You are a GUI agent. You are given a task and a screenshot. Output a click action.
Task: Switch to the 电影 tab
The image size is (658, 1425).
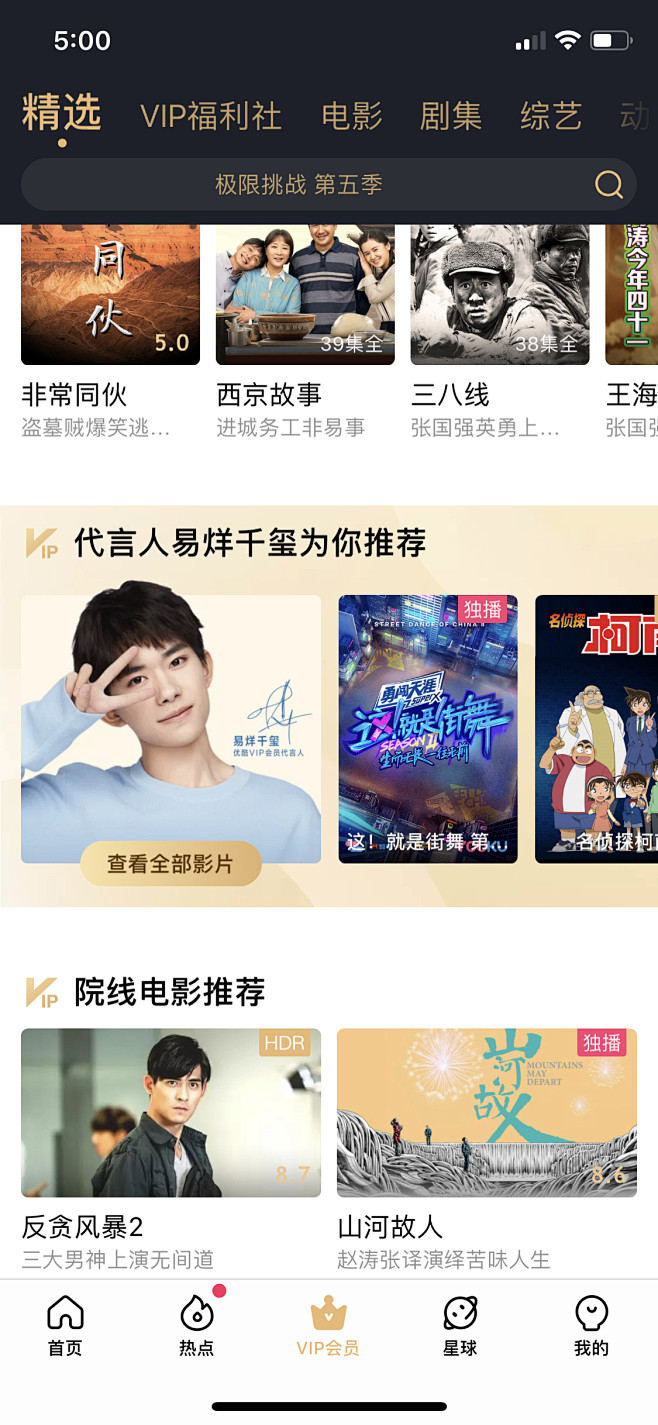[352, 116]
